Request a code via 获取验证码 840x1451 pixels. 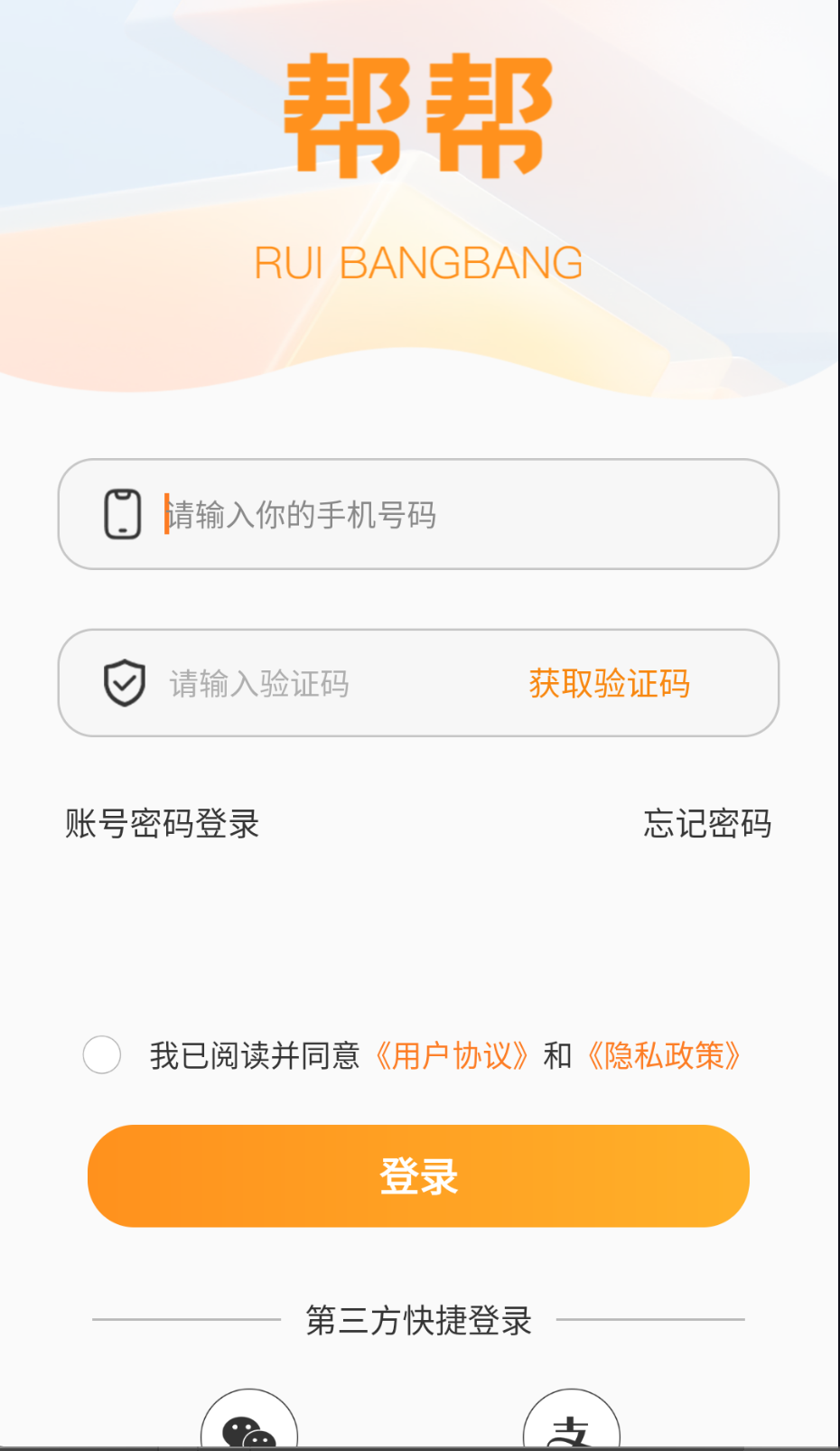coord(610,683)
